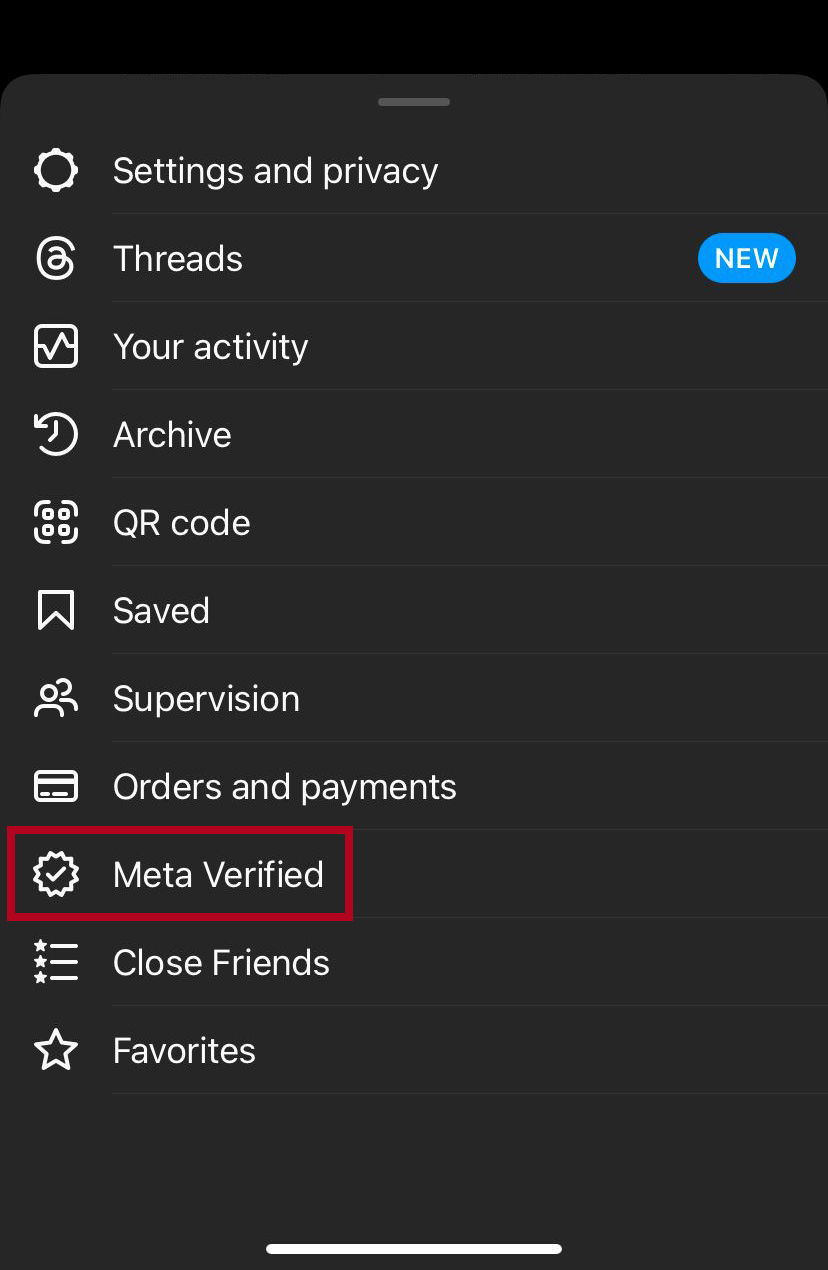
Task: View Your activity
Action: click(x=210, y=347)
